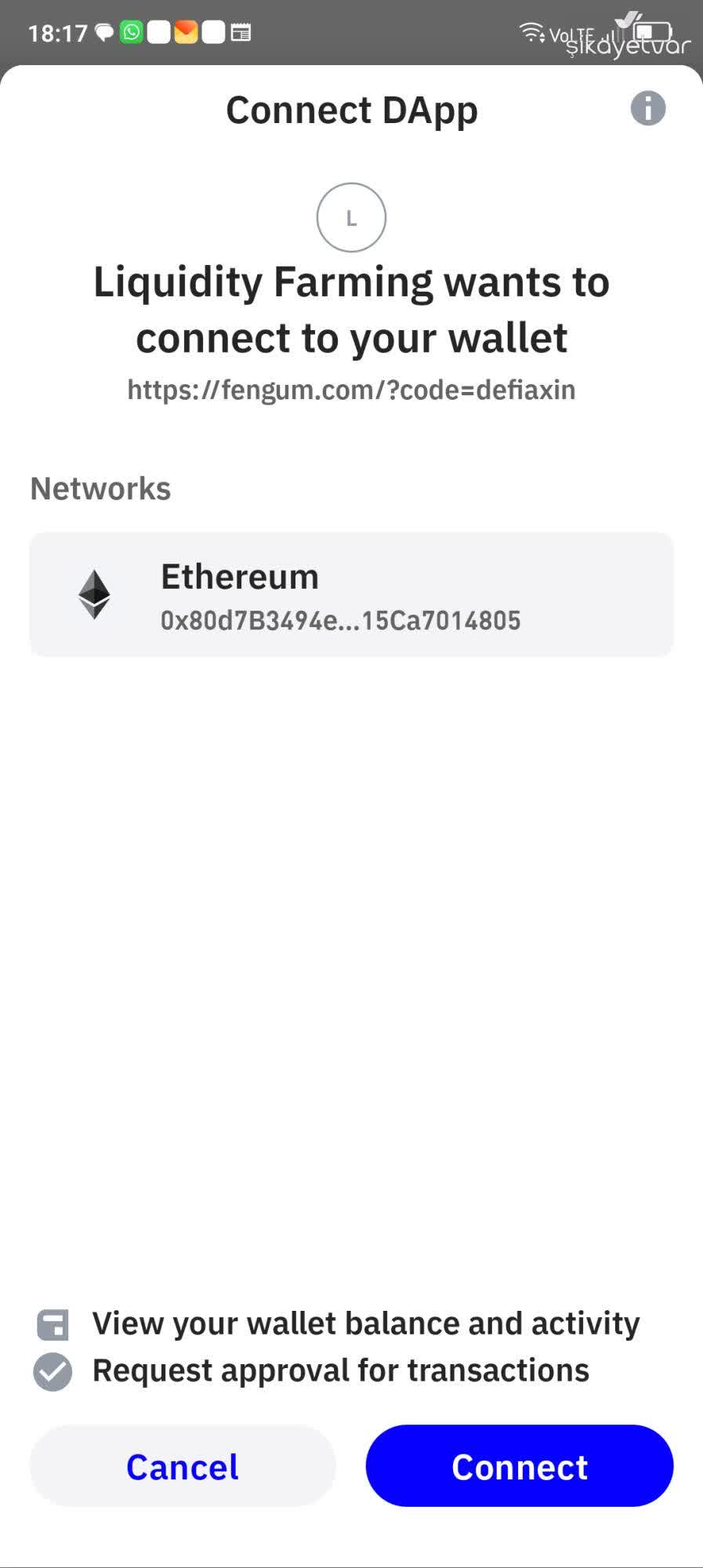This screenshot has height=1568, width=703.
Task: Toggle the View wallet balance permission
Action: tap(365, 1323)
